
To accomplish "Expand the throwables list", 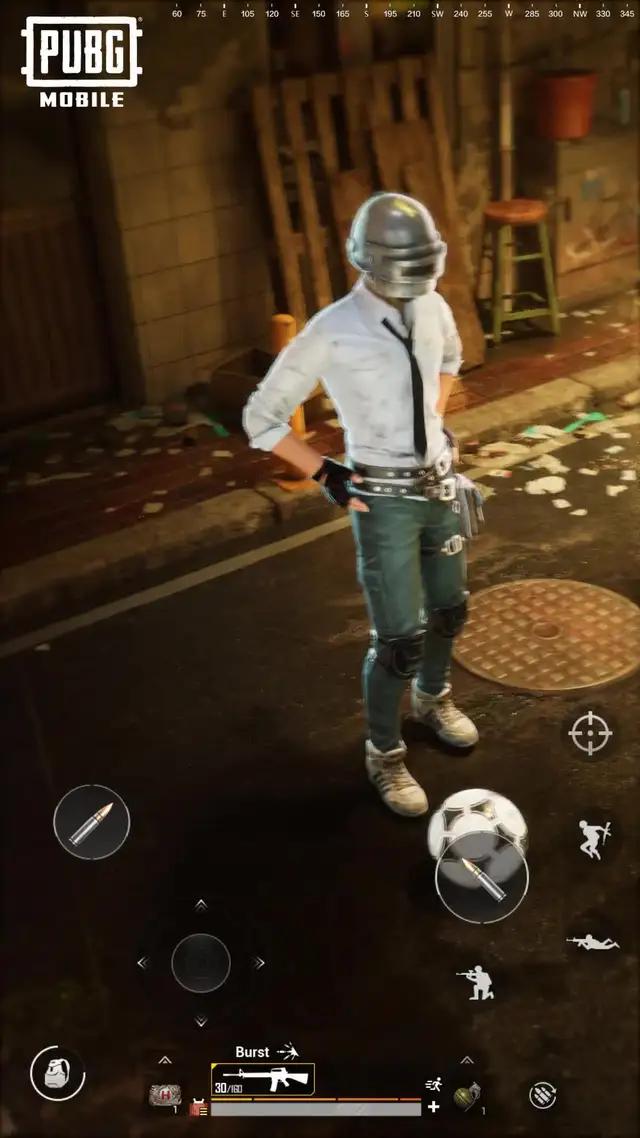I will click(467, 1061).
